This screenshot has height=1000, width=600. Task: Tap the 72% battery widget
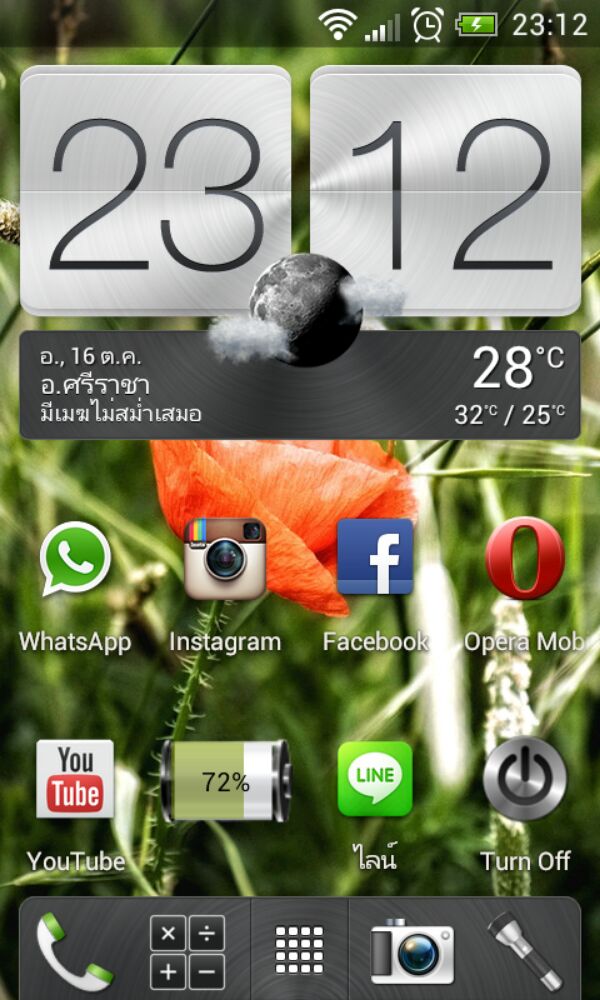click(225, 781)
